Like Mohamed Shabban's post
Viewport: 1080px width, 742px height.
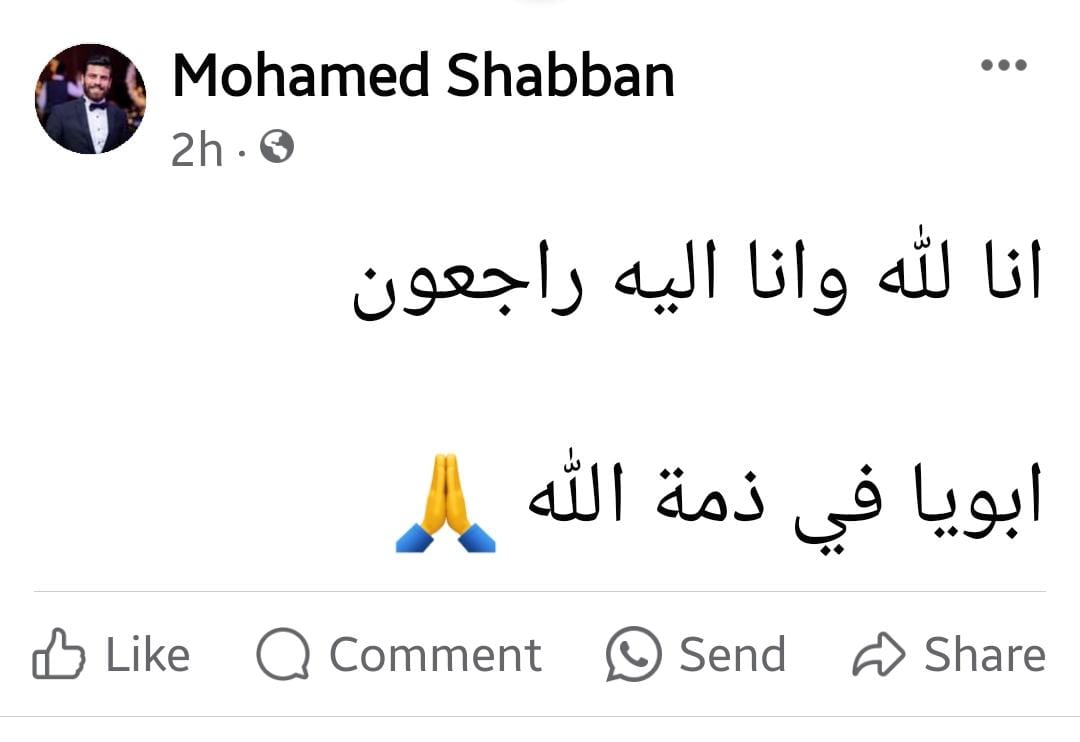click(x=111, y=656)
